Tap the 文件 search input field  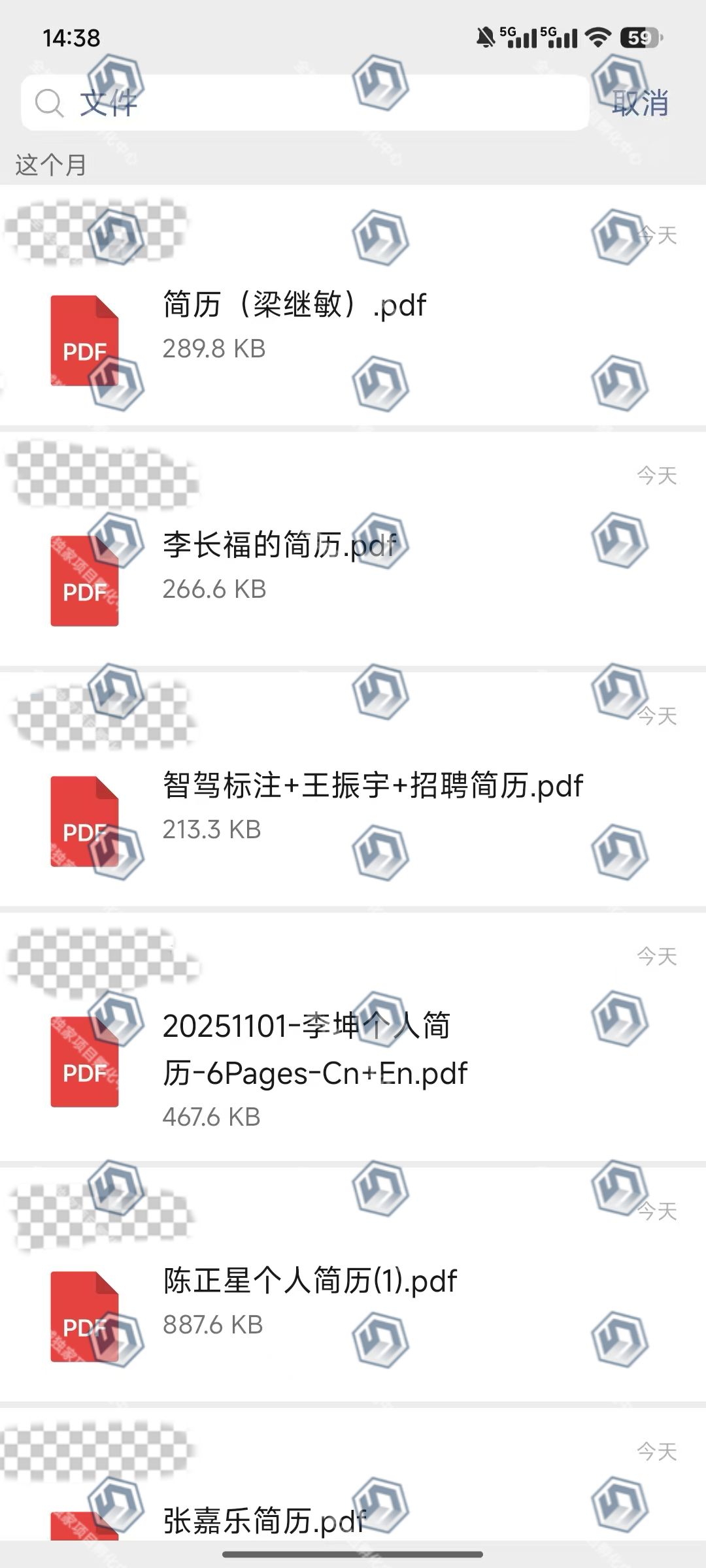tap(261, 102)
